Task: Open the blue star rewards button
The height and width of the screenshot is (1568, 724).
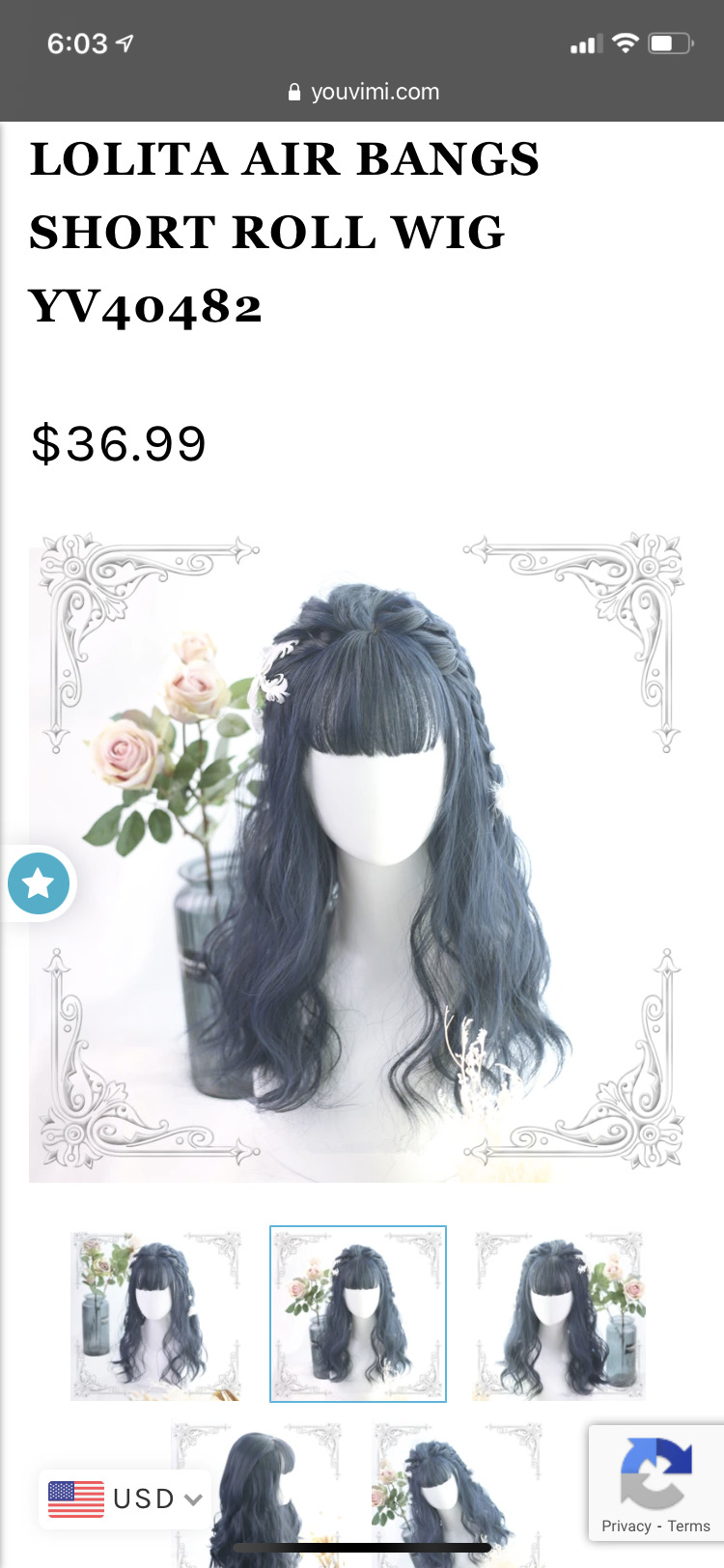Action: pyautogui.click(x=39, y=882)
